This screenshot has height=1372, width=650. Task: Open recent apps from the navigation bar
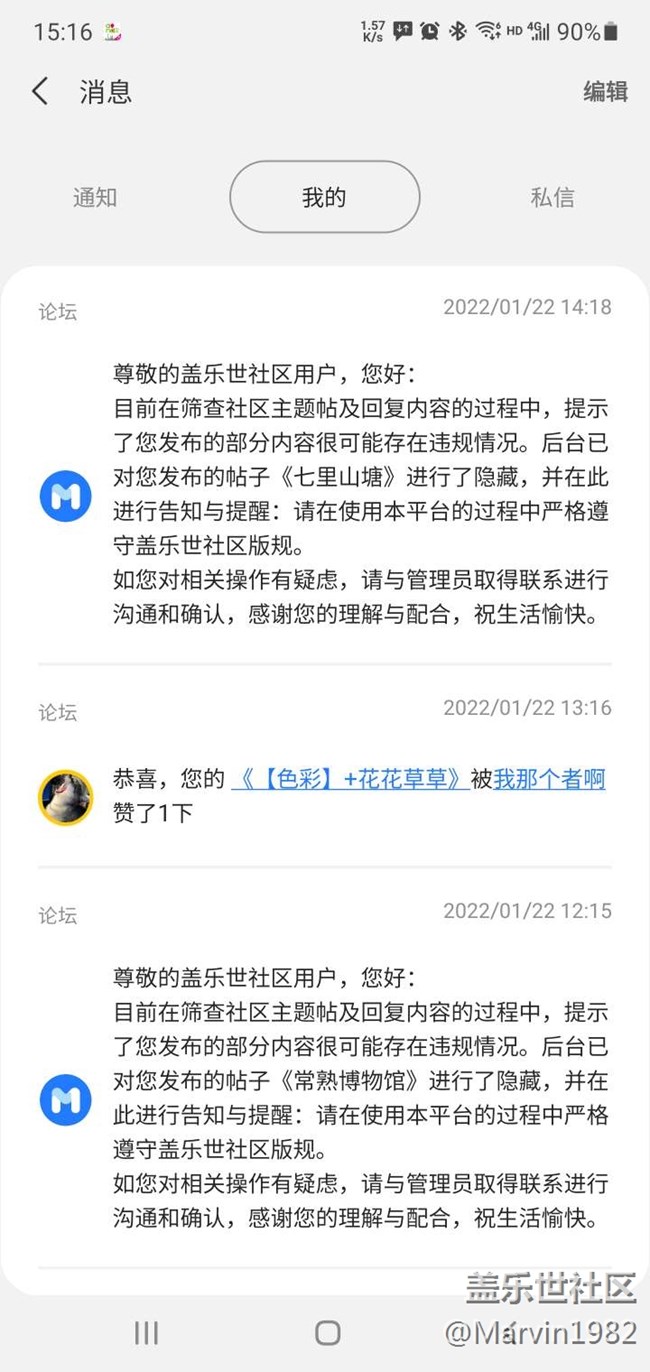147,1332
